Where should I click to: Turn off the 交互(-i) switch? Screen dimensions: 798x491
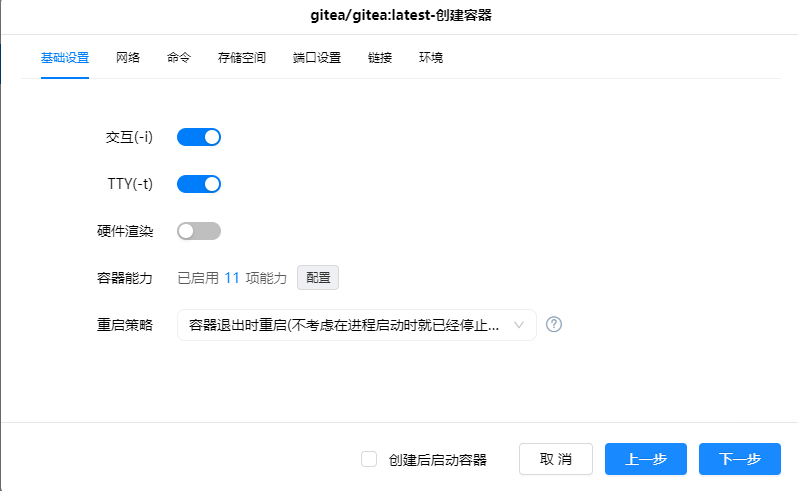coord(199,137)
